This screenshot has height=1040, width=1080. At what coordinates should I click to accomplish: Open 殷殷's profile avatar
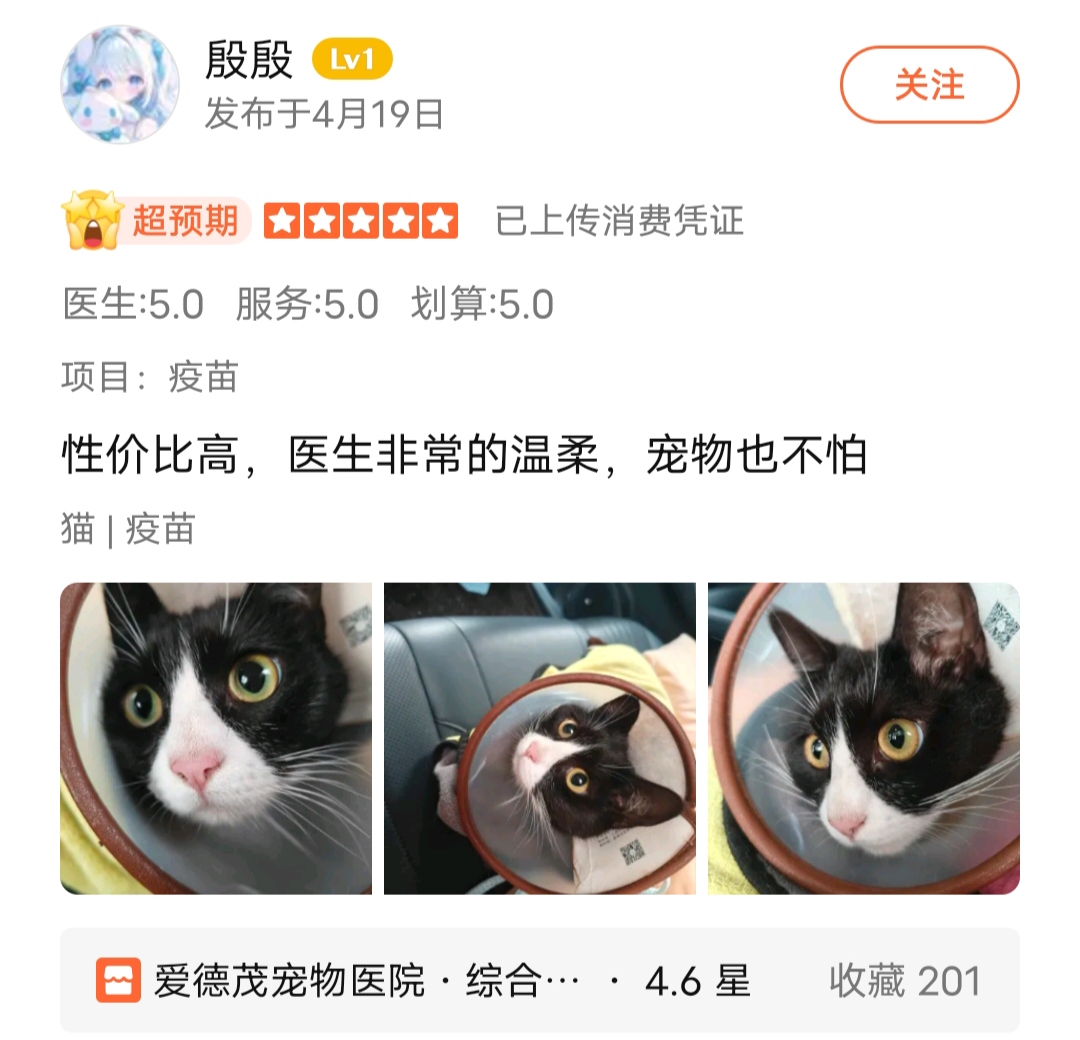(120, 85)
